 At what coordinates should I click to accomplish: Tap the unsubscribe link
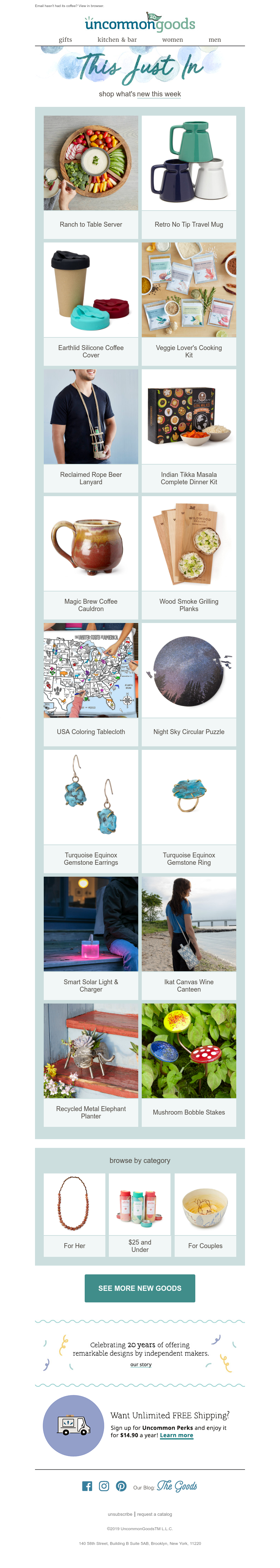120,1514
